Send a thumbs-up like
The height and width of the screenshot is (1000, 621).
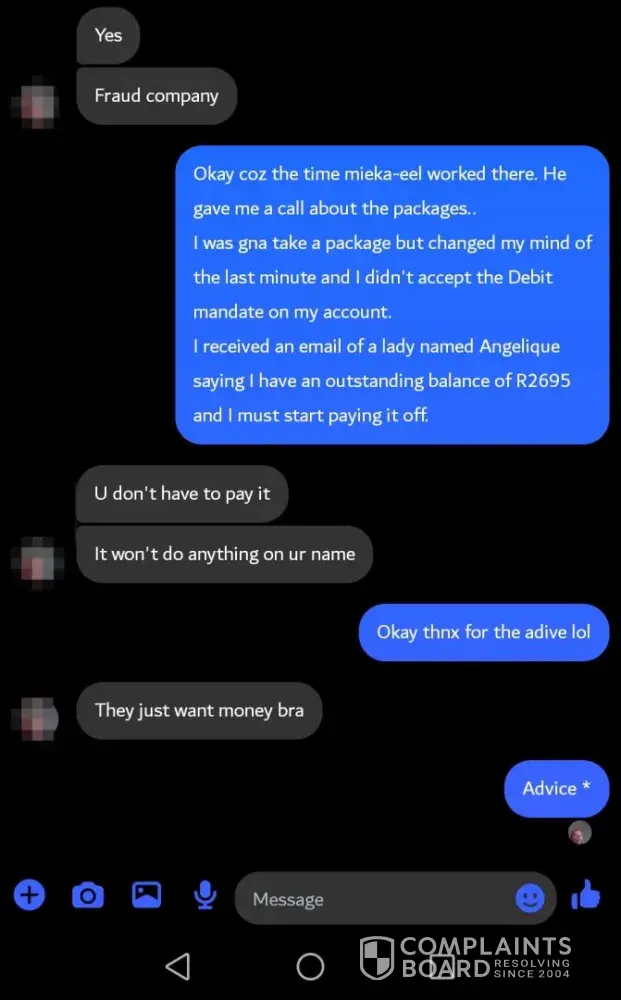point(586,896)
